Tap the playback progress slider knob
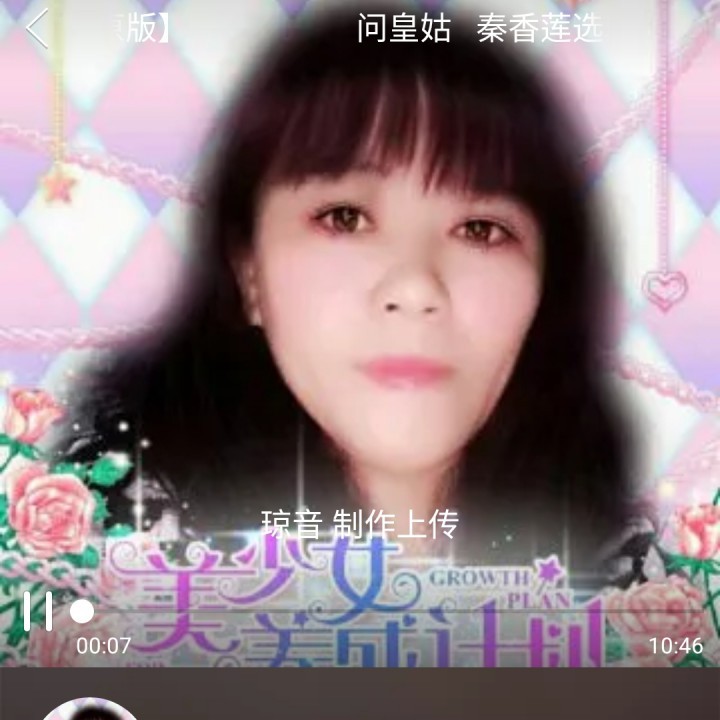This screenshot has width=720, height=720. [82, 611]
